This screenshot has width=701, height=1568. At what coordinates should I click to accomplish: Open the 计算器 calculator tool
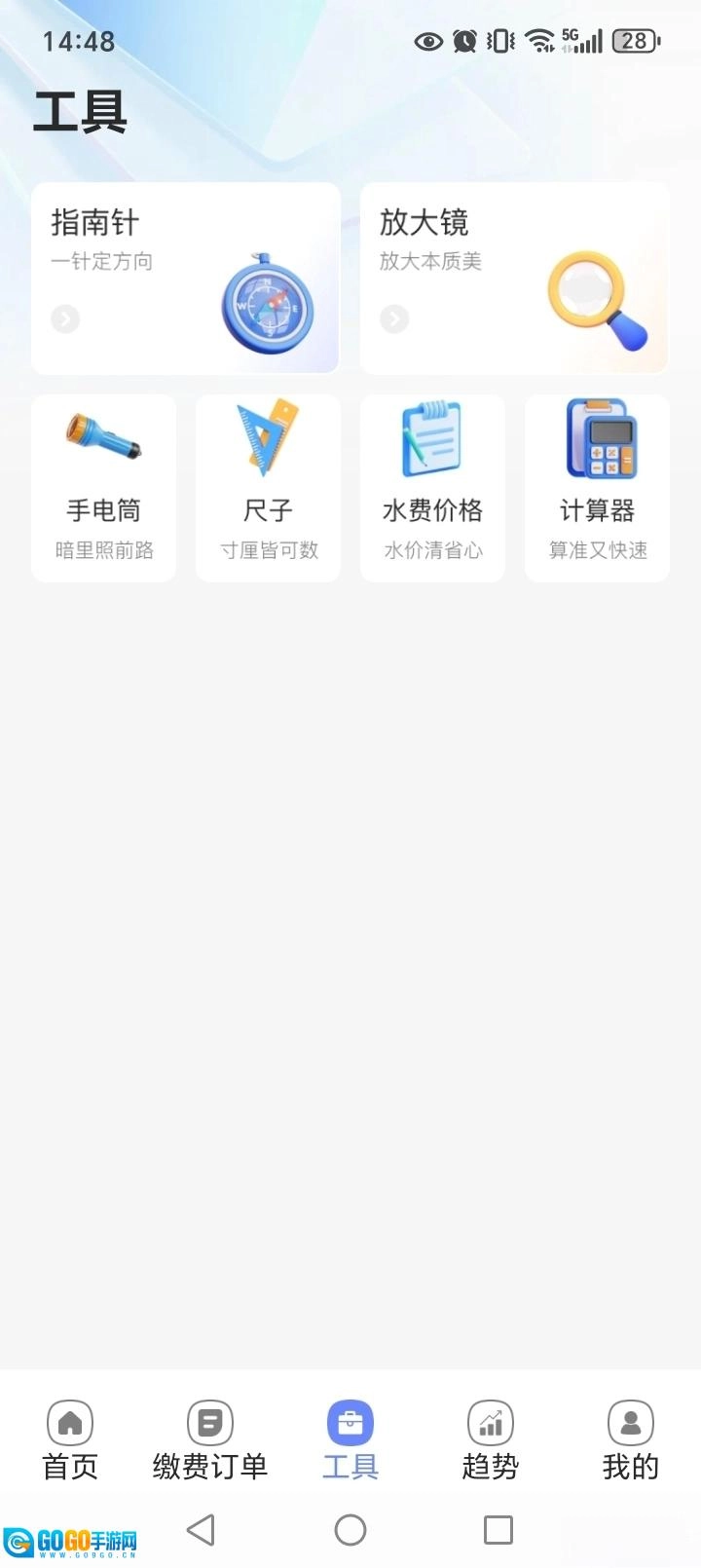pyautogui.click(x=597, y=488)
